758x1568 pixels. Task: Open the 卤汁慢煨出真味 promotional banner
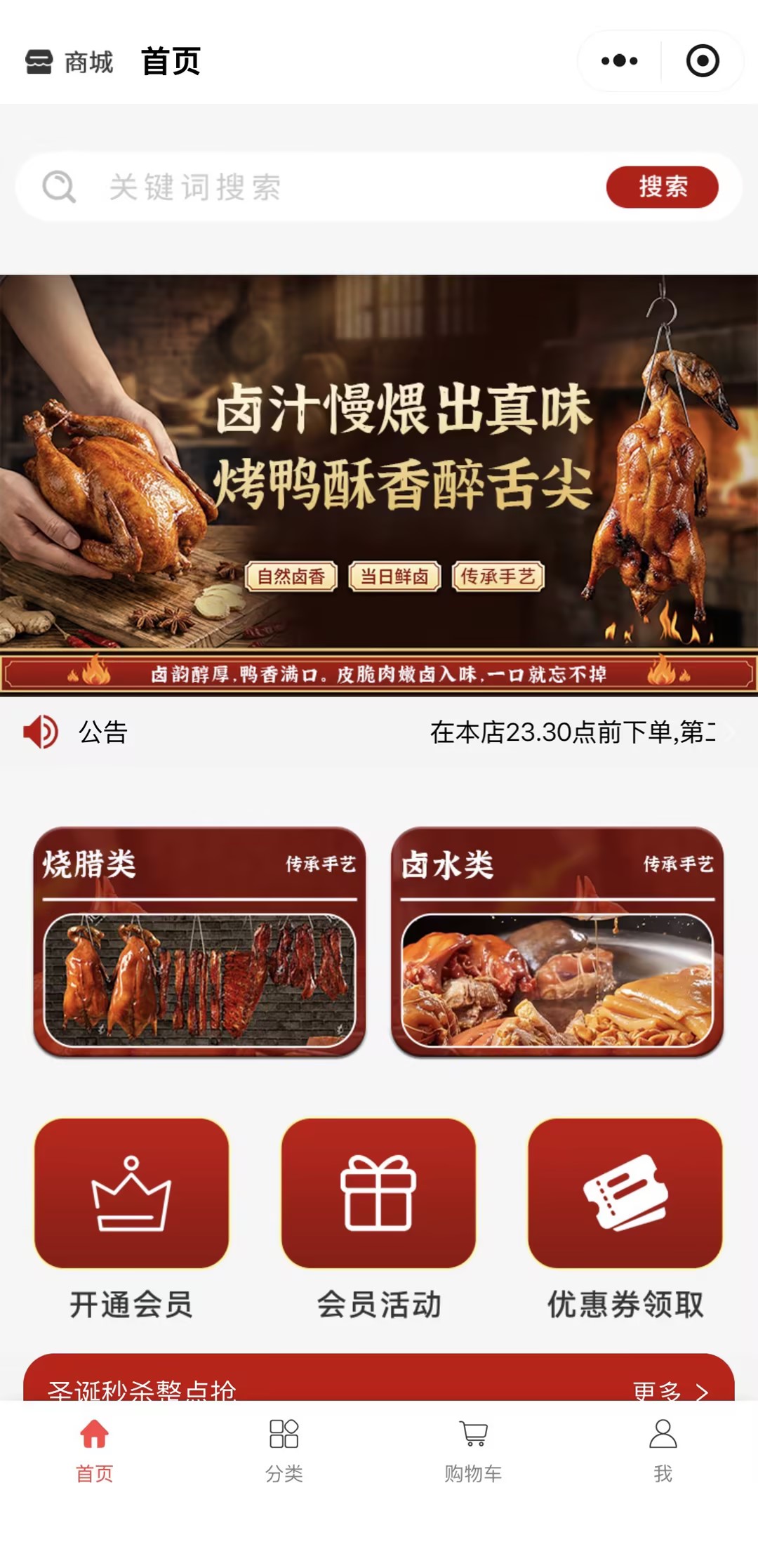point(379,463)
